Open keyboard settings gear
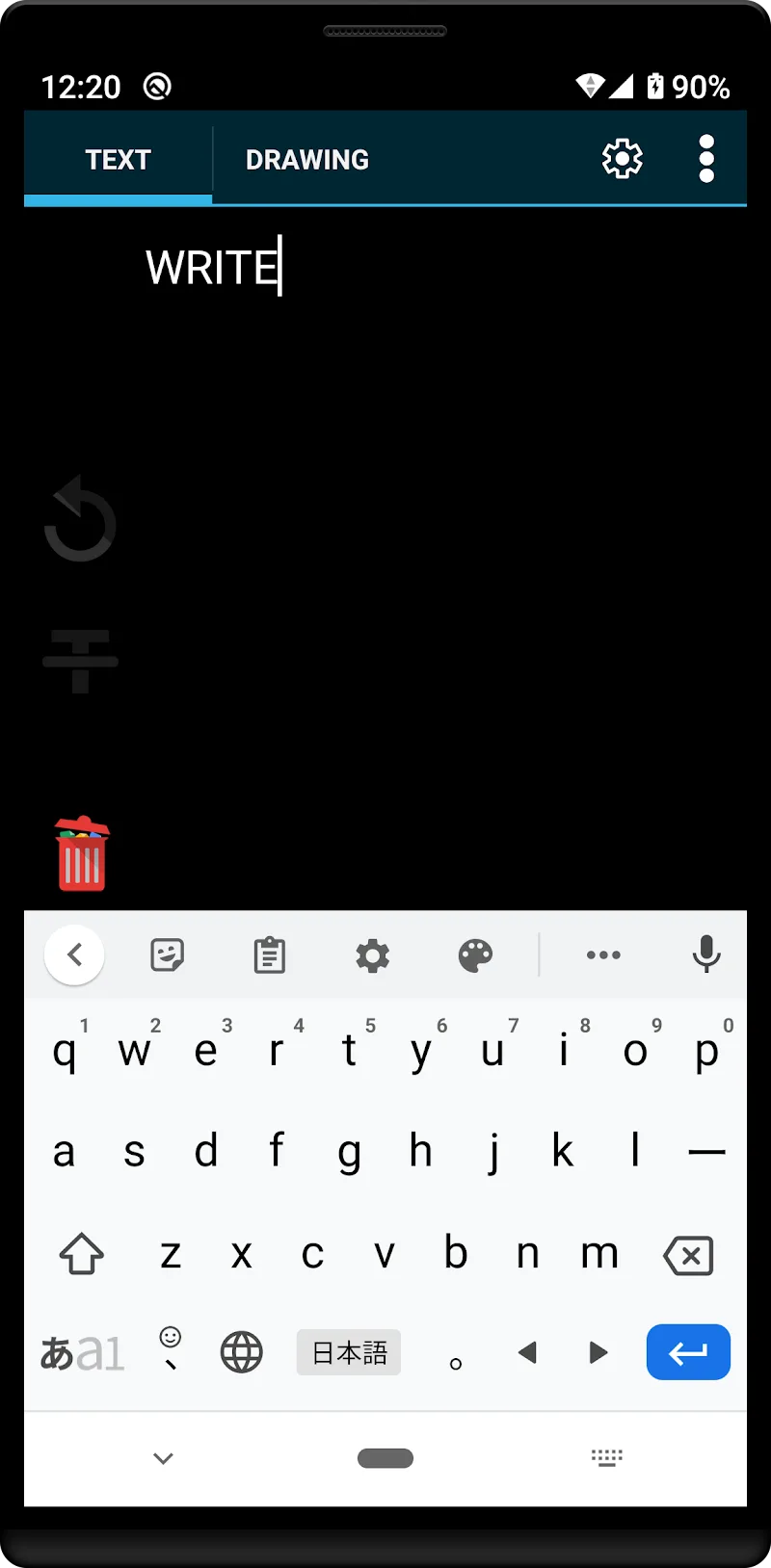This screenshot has width=771, height=1568. 372,955
